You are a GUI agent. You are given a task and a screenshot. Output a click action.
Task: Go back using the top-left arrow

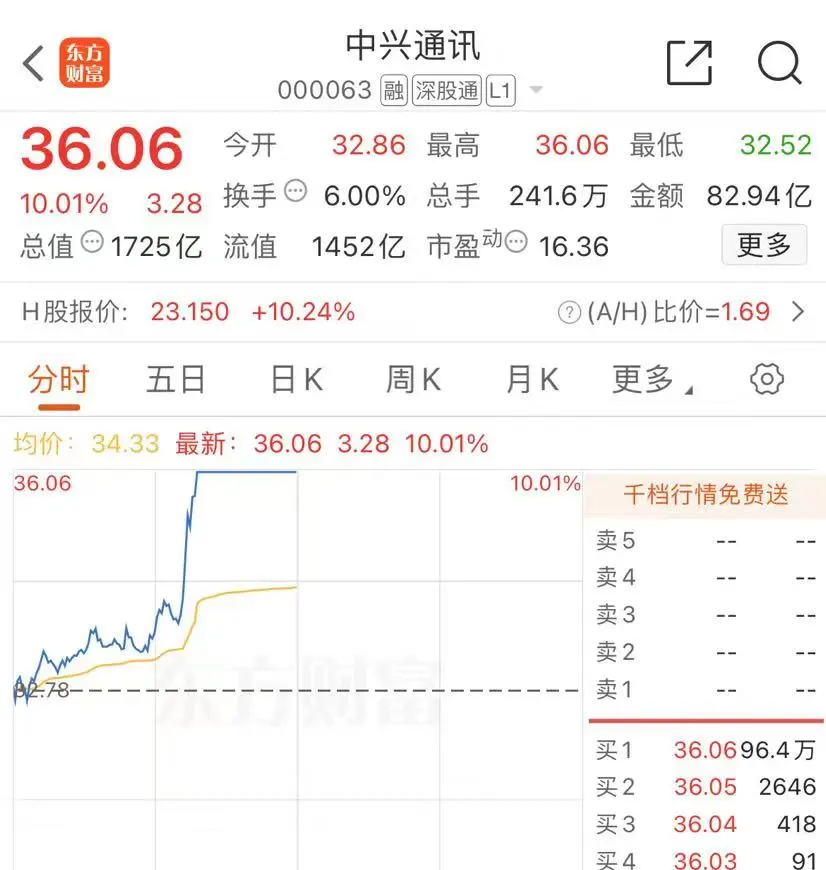[x=33, y=64]
